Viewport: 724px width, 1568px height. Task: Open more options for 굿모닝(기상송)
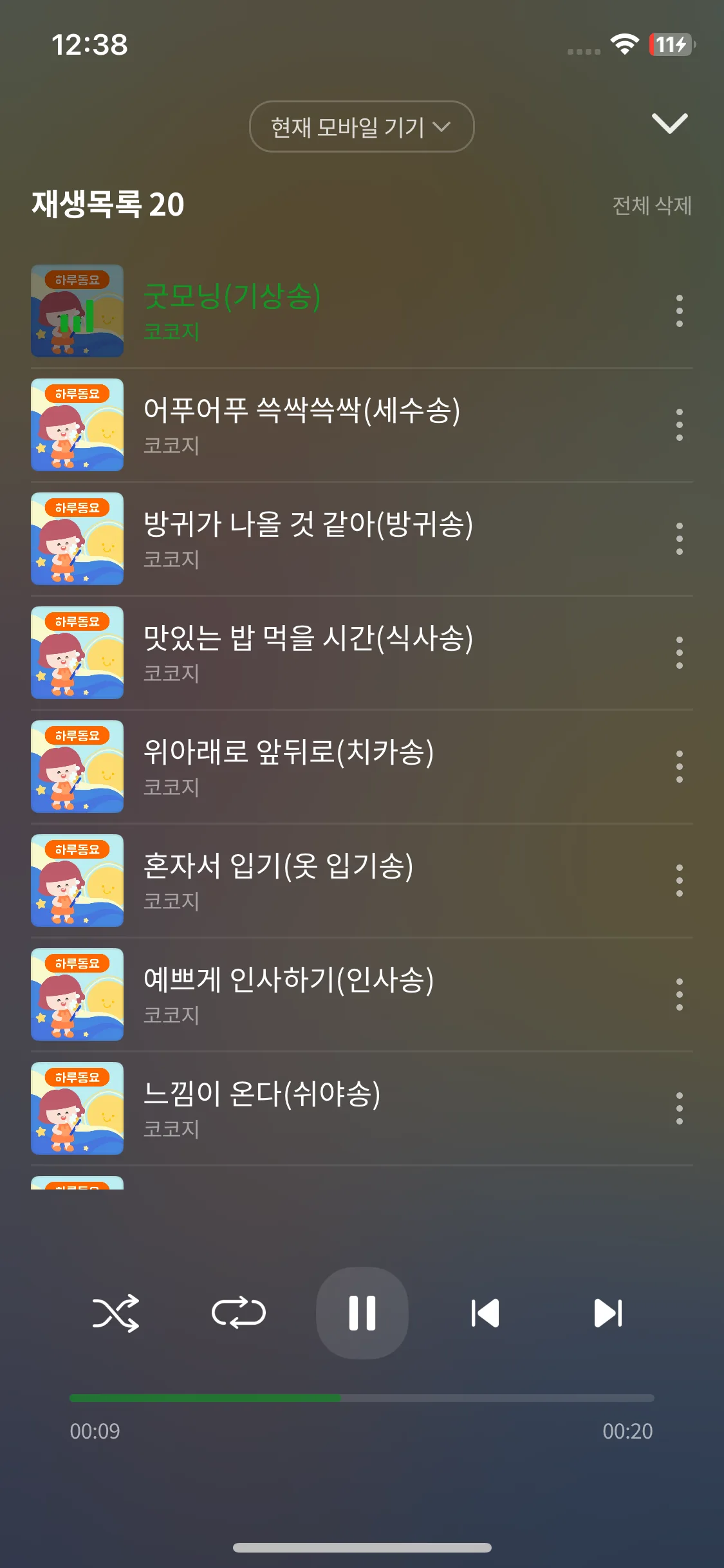(x=679, y=311)
